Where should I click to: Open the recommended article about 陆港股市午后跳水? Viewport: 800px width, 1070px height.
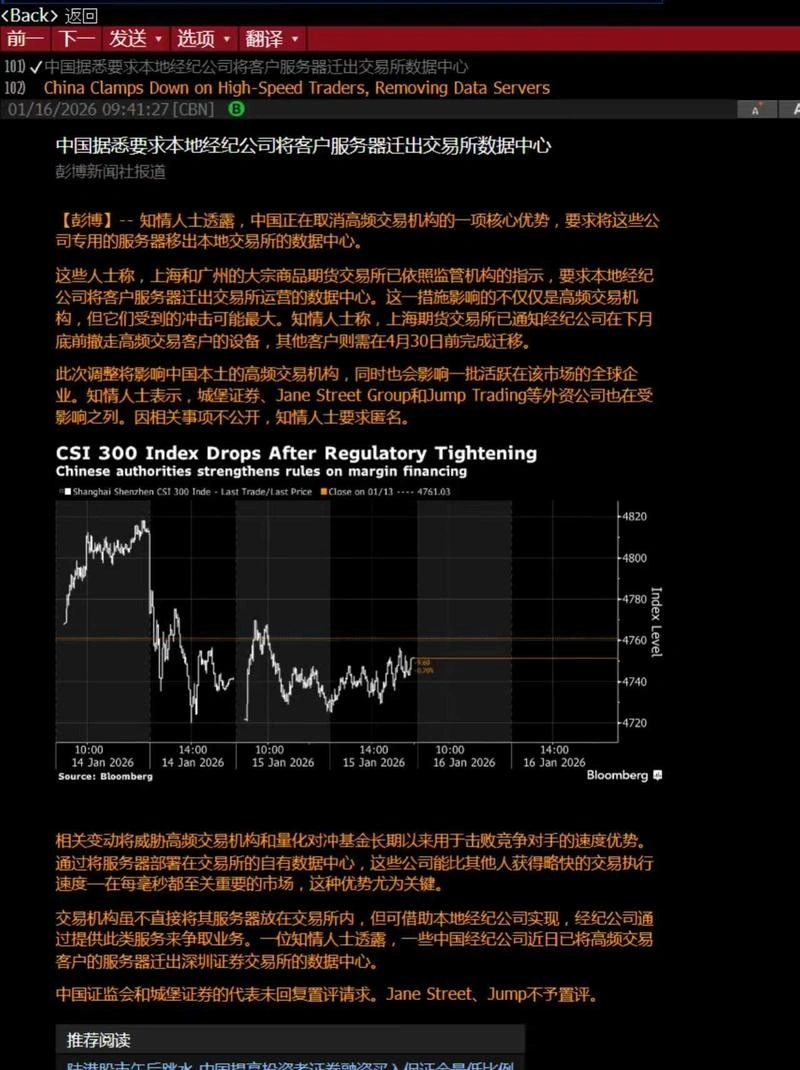pyautogui.click(x=290, y=1063)
